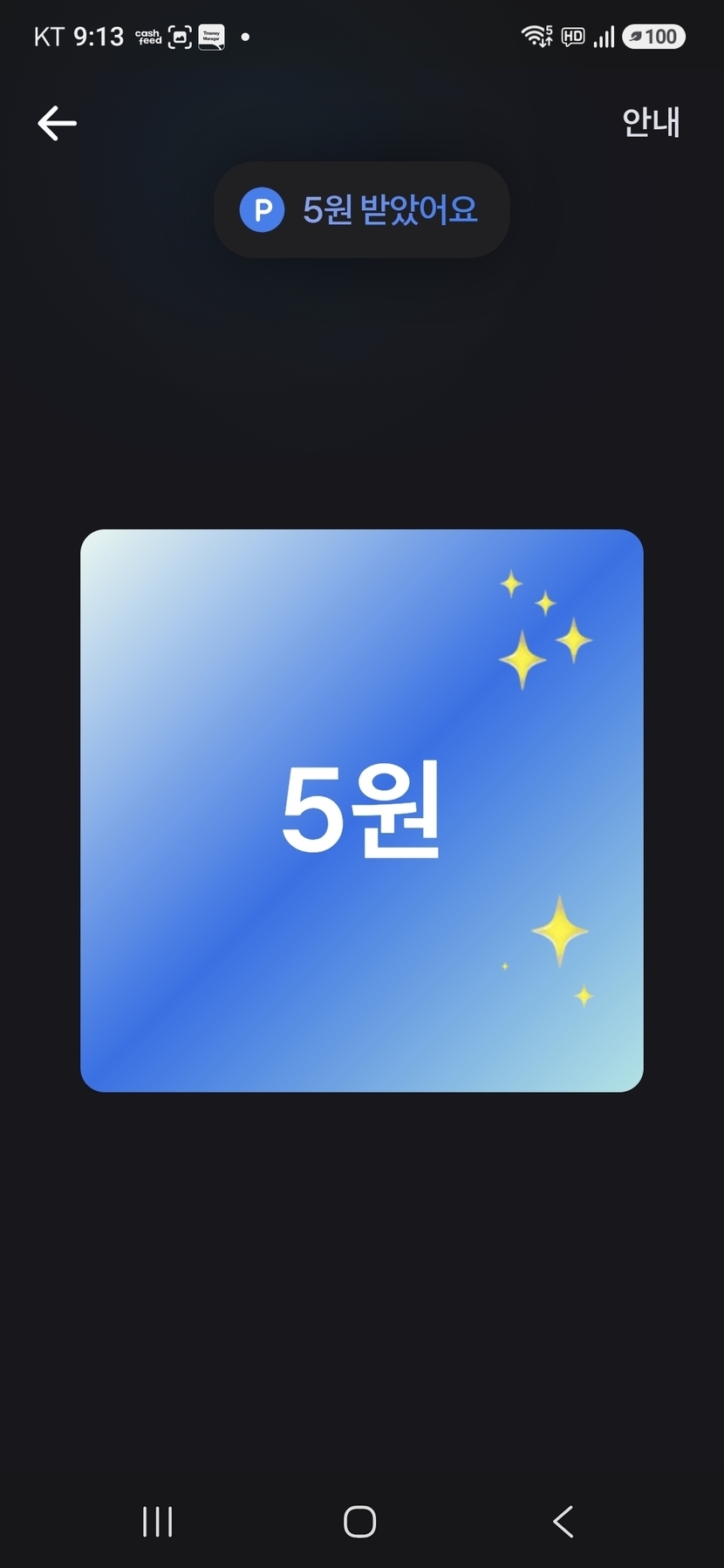Image resolution: width=724 pixels, height=1568 pixels.
Task: Tap the 5원 reward card
Action: pos(362,810)
